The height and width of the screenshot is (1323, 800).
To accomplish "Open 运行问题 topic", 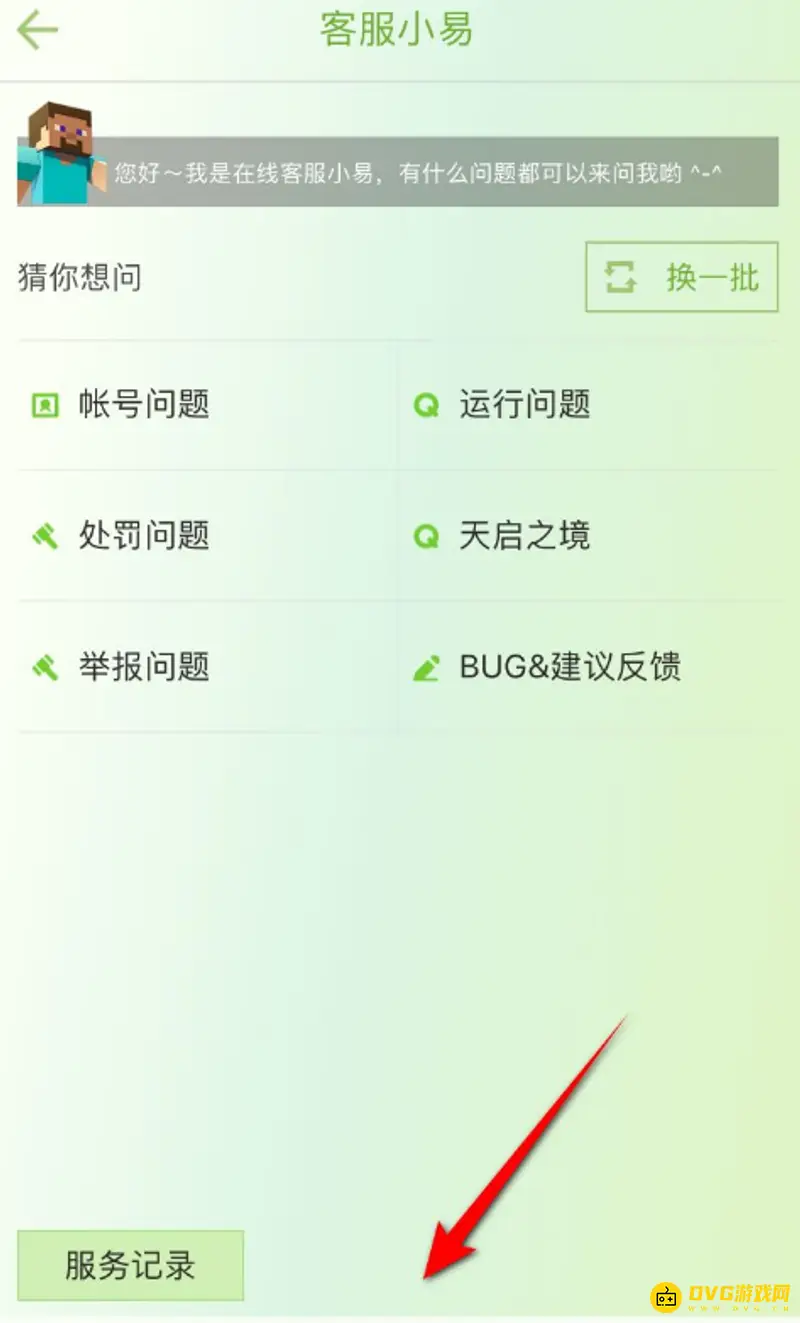I will pos(523,405).
